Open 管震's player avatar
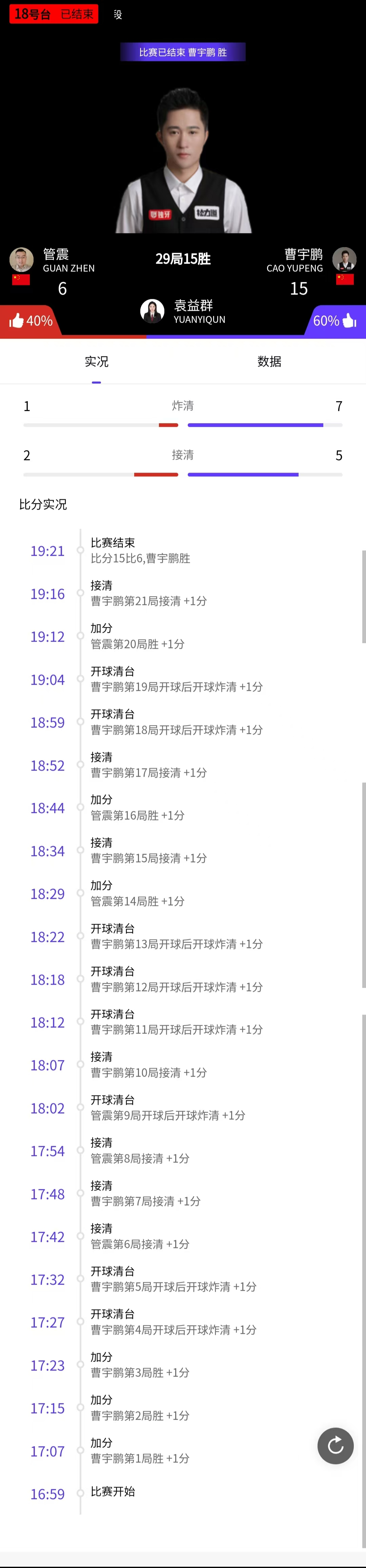This screenshot has height=1568, width=366. click(x=21, y=260)
